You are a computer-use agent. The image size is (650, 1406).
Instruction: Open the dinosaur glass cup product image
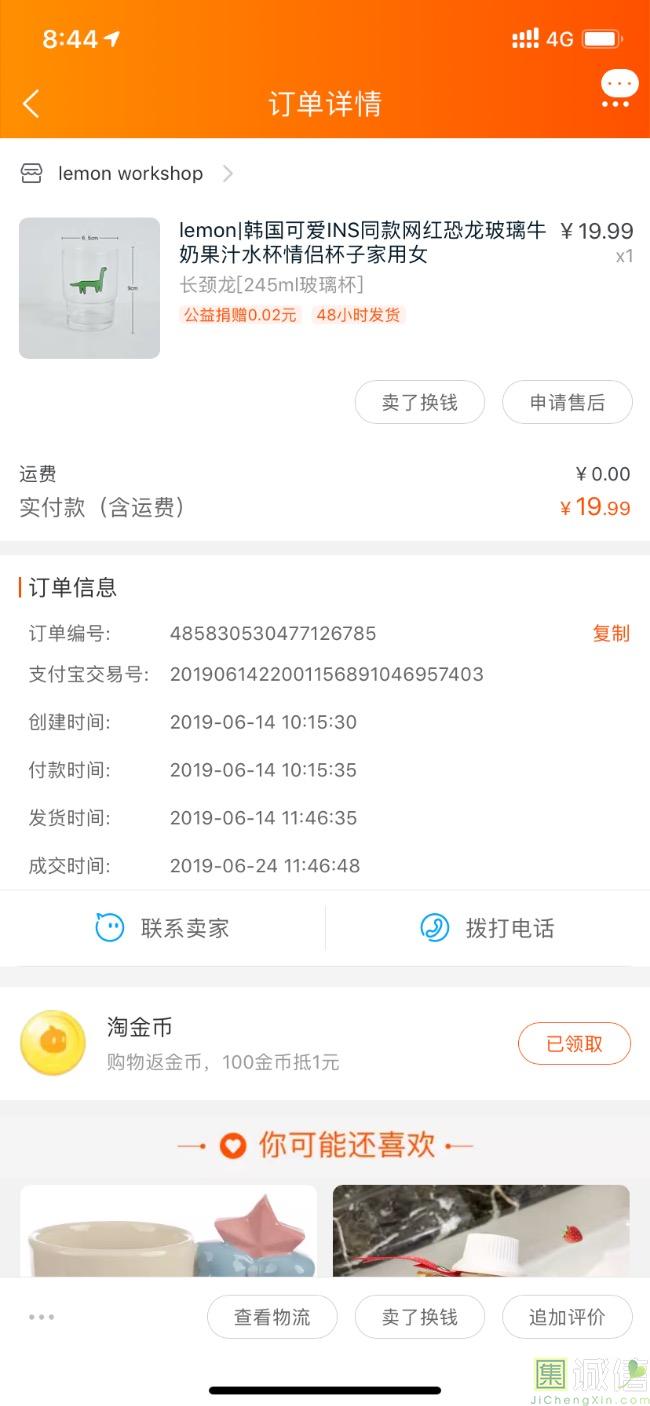click(x=89, y=288)
